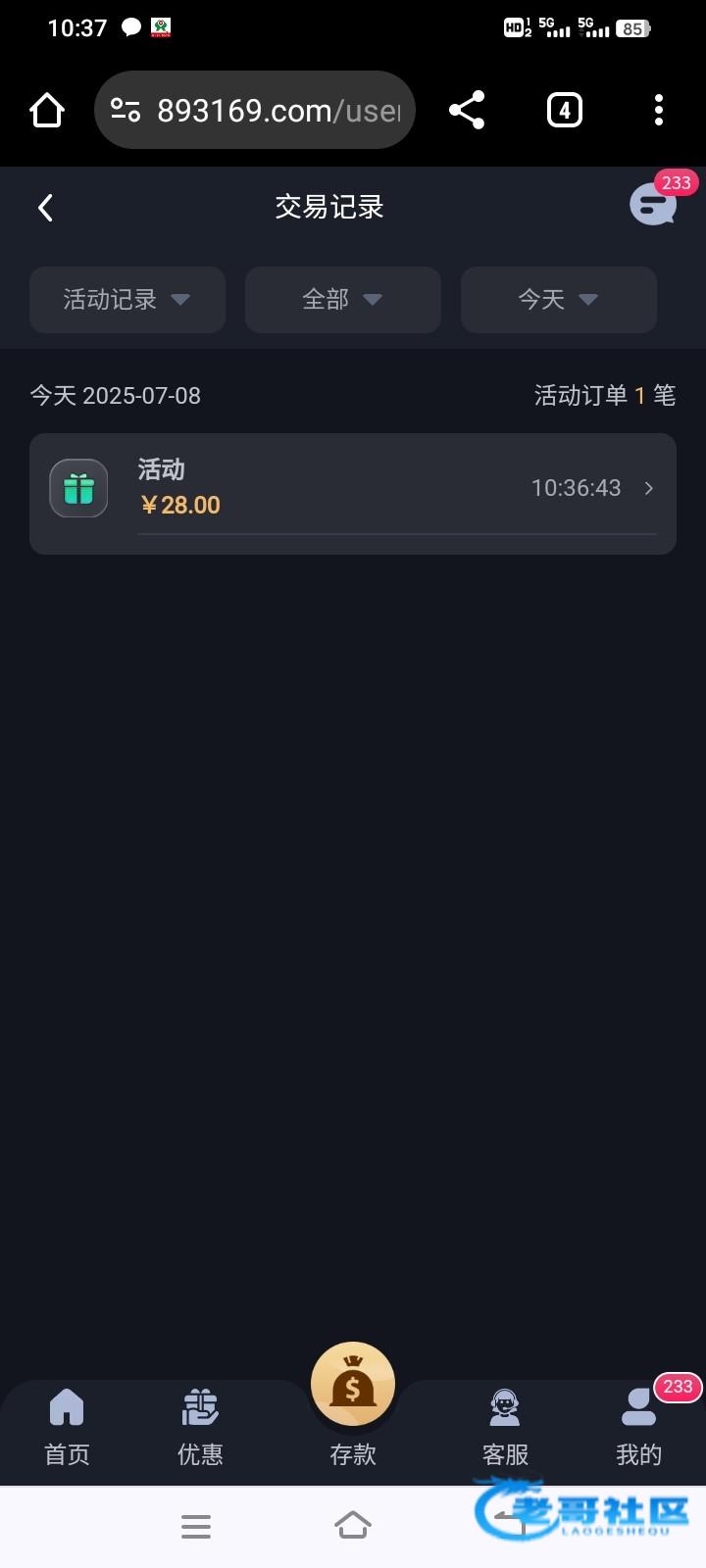Open the messages icon with 233 badge

coord(653,205)
